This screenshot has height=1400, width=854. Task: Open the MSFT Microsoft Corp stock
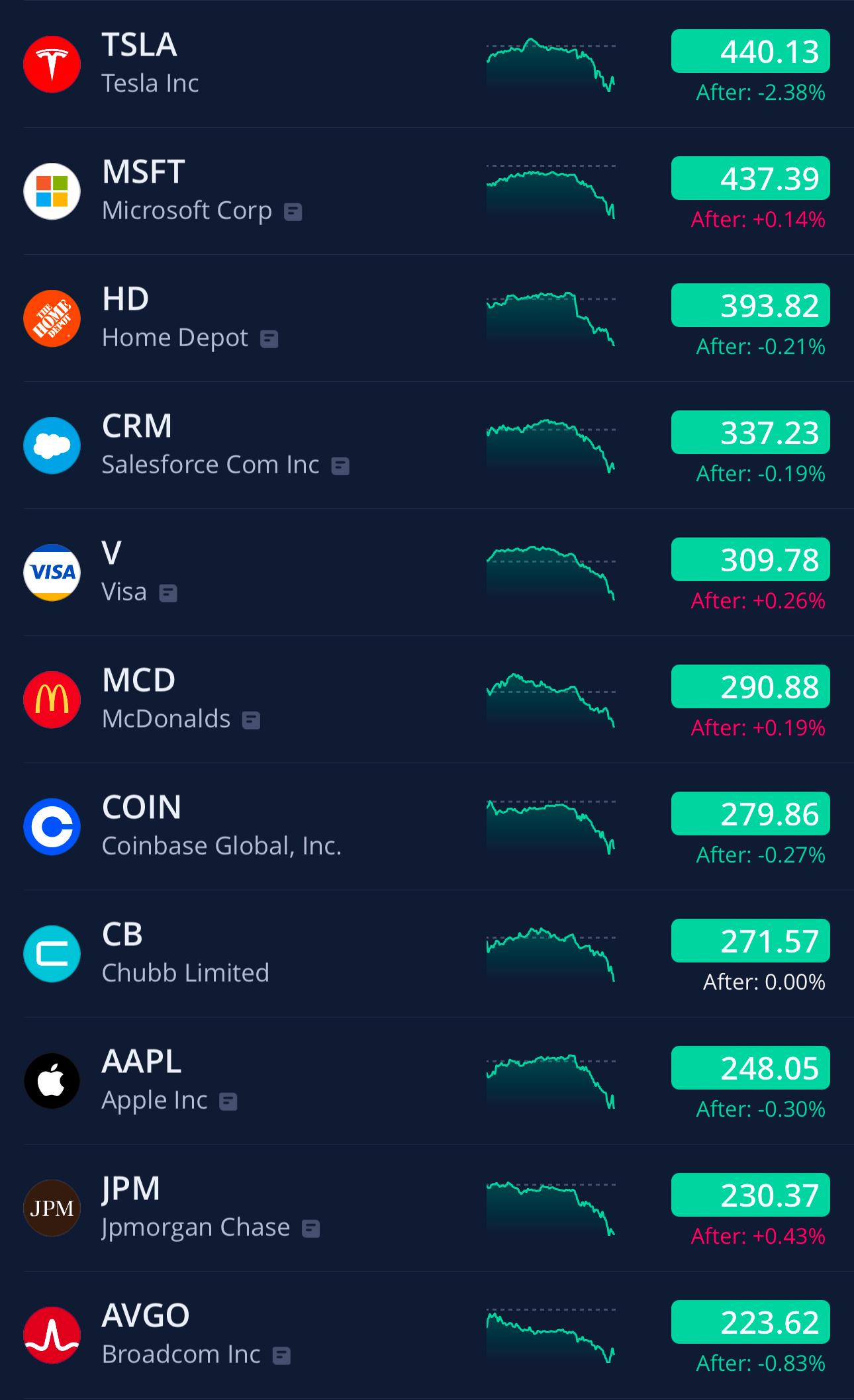pyautogui.click(x=427, y=191)
